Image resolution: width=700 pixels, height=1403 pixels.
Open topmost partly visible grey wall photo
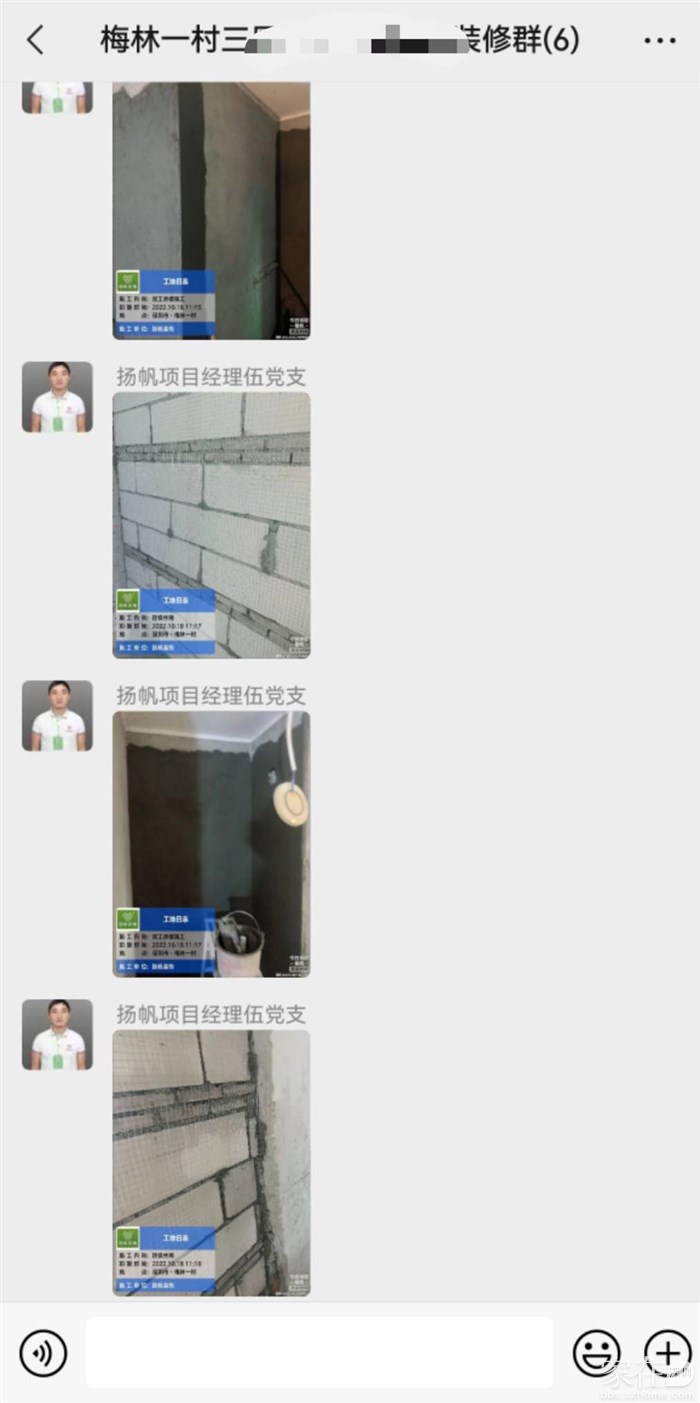point(211,210)
